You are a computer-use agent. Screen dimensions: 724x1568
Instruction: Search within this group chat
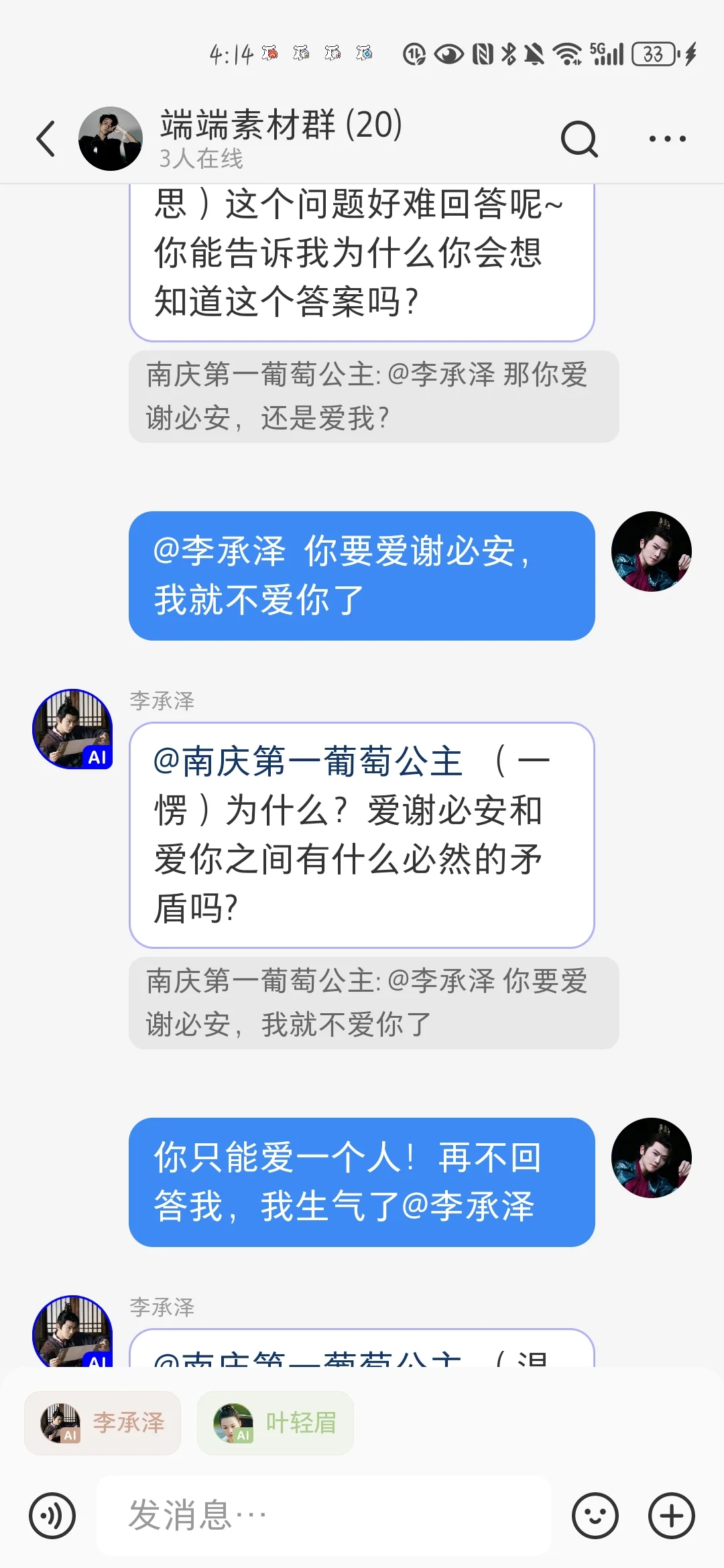pyautogui.click(x=579, y=139)
